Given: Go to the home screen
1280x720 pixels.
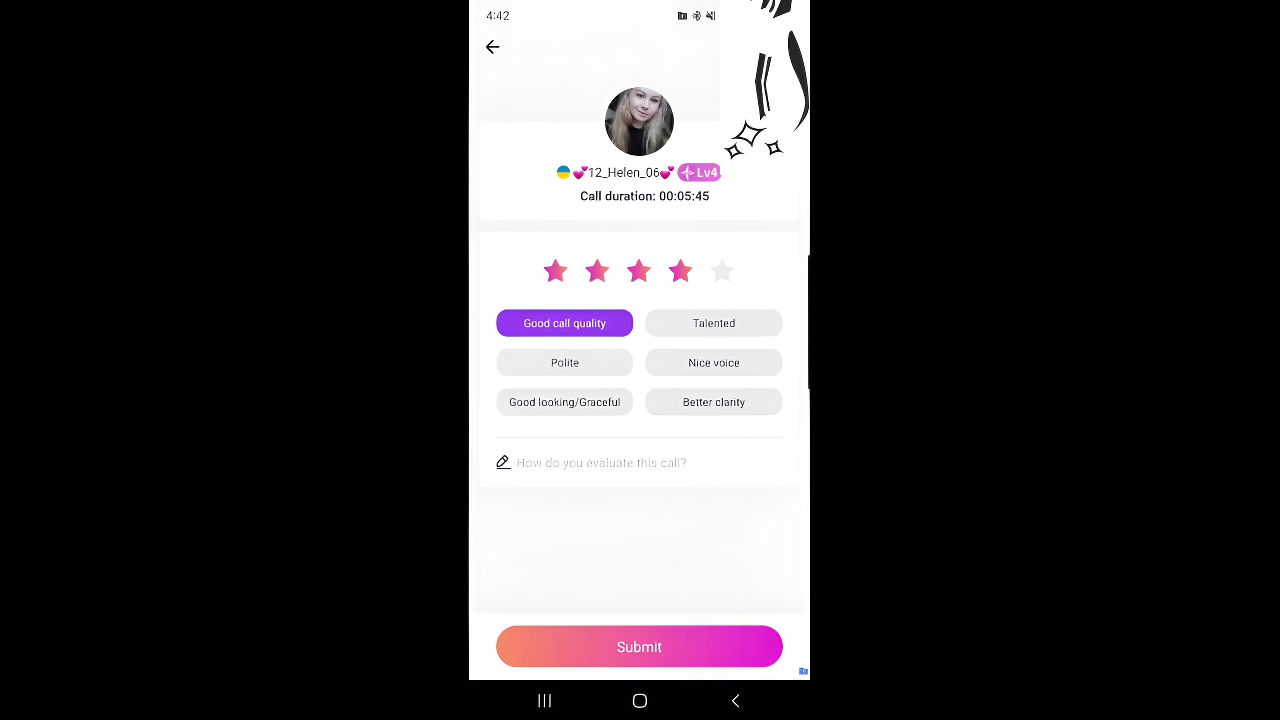Looking at the screenshot, I should click(x=640, y=701).
